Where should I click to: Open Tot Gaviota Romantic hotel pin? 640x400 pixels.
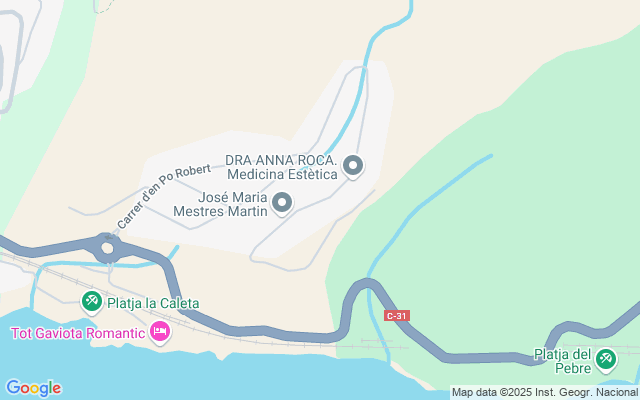158,331
